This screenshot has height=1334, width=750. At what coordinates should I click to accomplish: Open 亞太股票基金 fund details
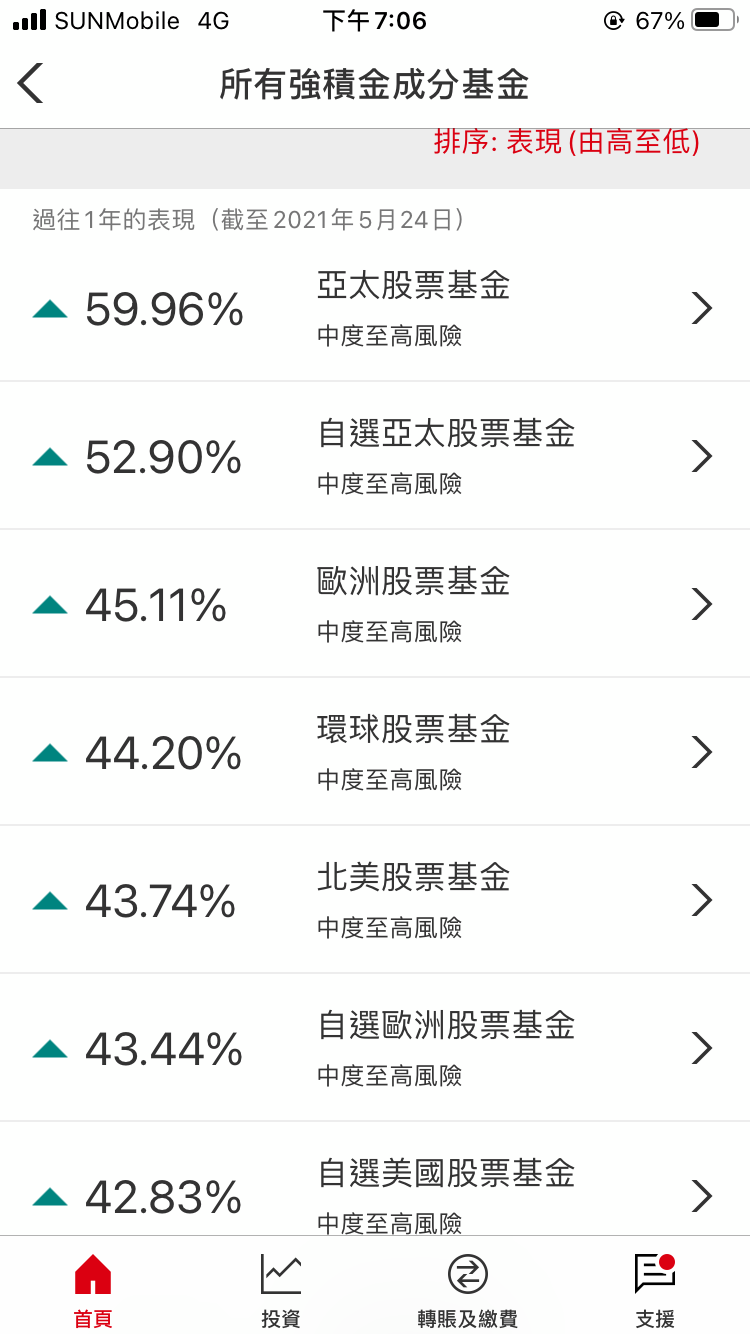pos(375,308)
